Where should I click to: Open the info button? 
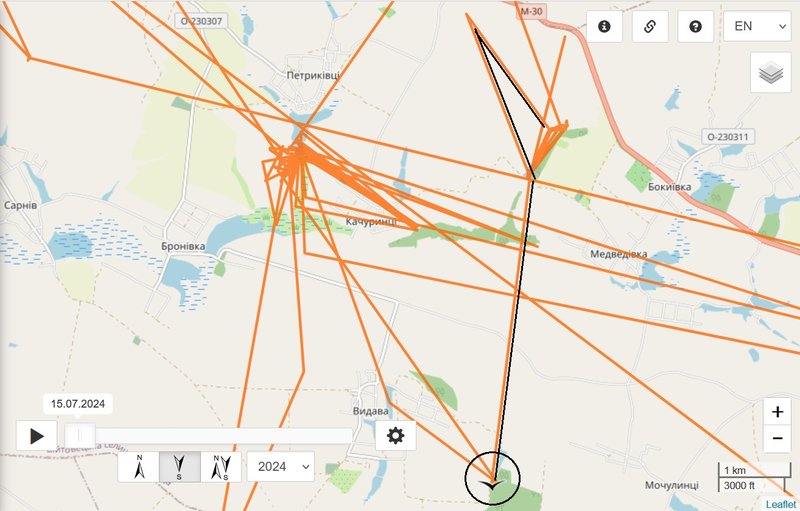point(604,27)
